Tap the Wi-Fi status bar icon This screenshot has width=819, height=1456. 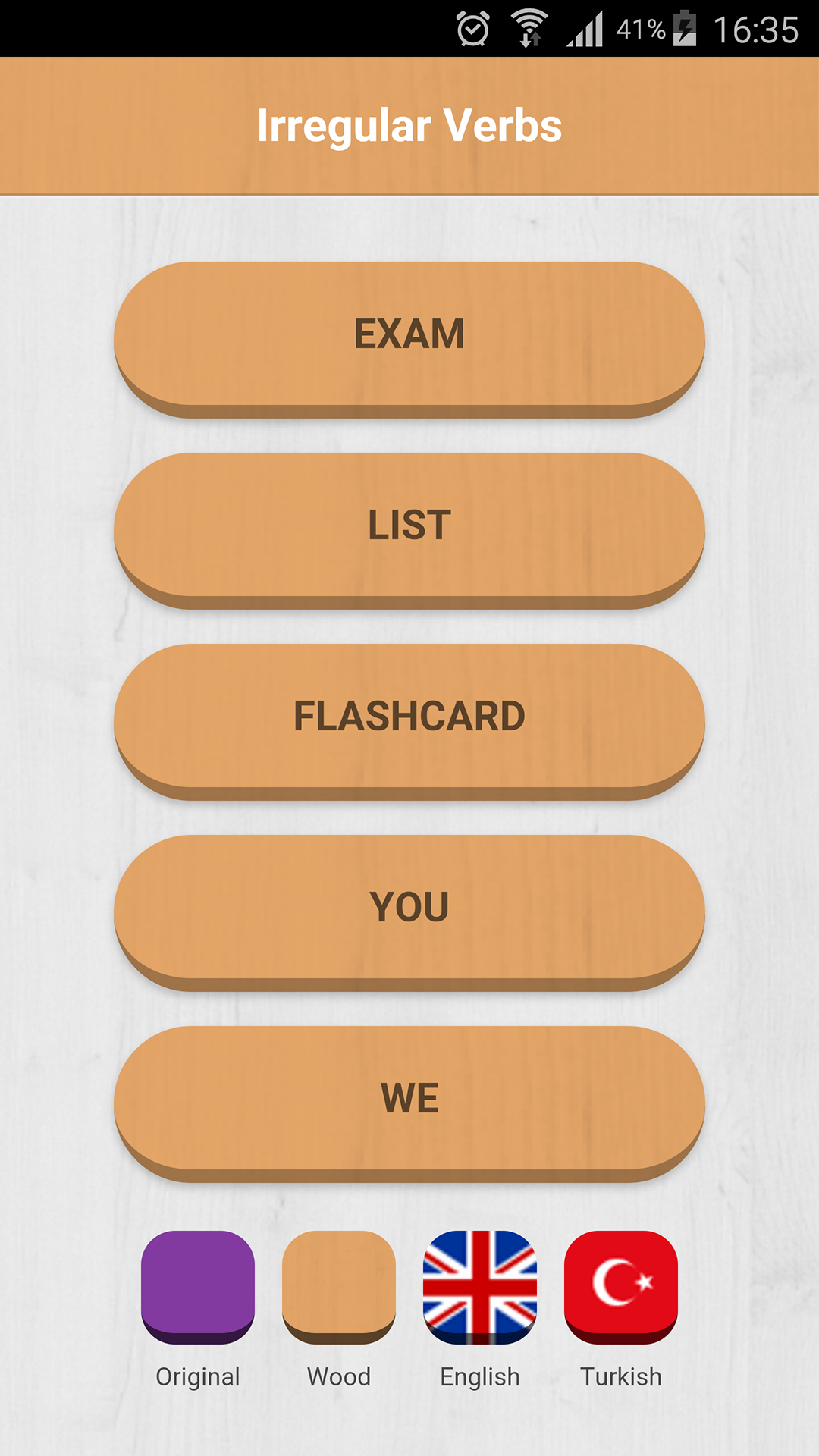531,29
